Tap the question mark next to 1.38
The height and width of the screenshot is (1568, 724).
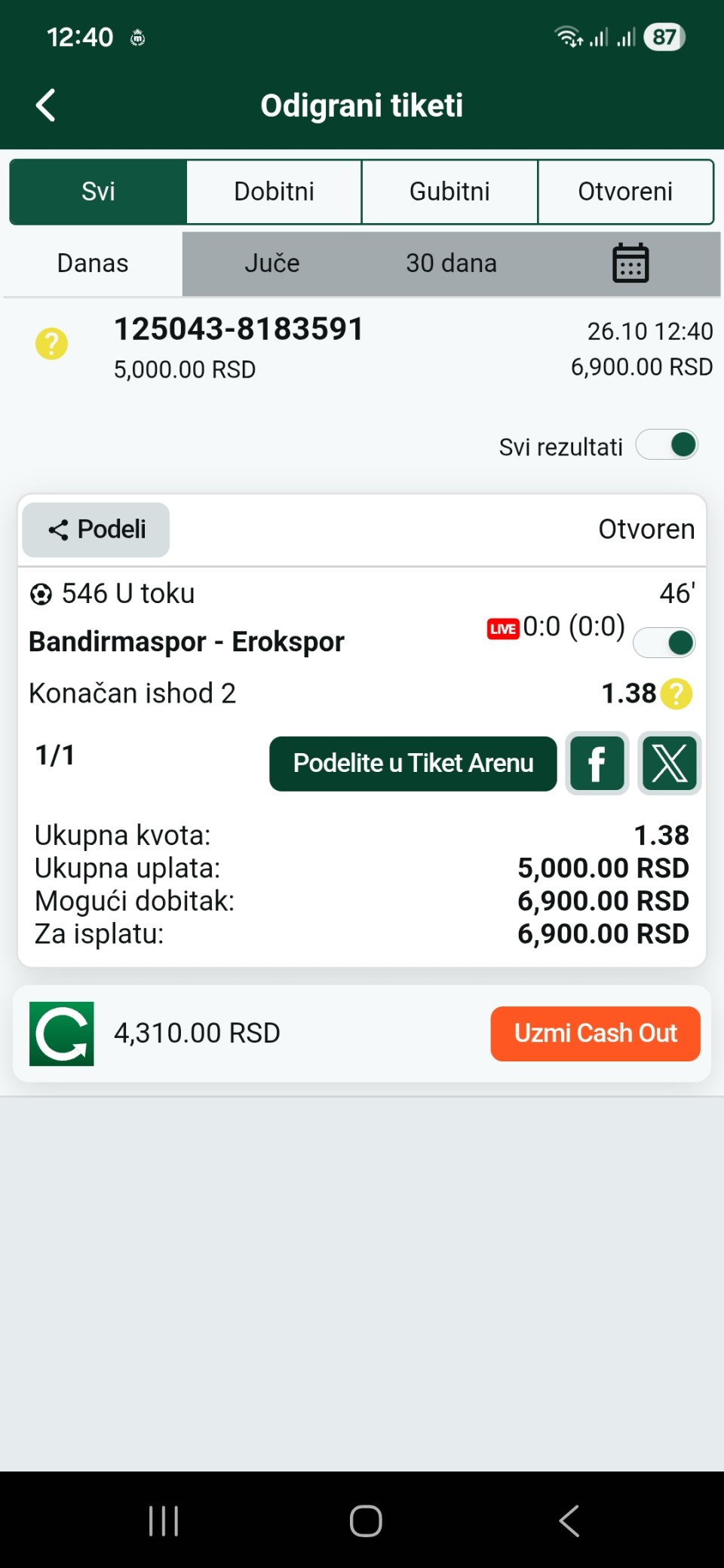click(676, 694)
